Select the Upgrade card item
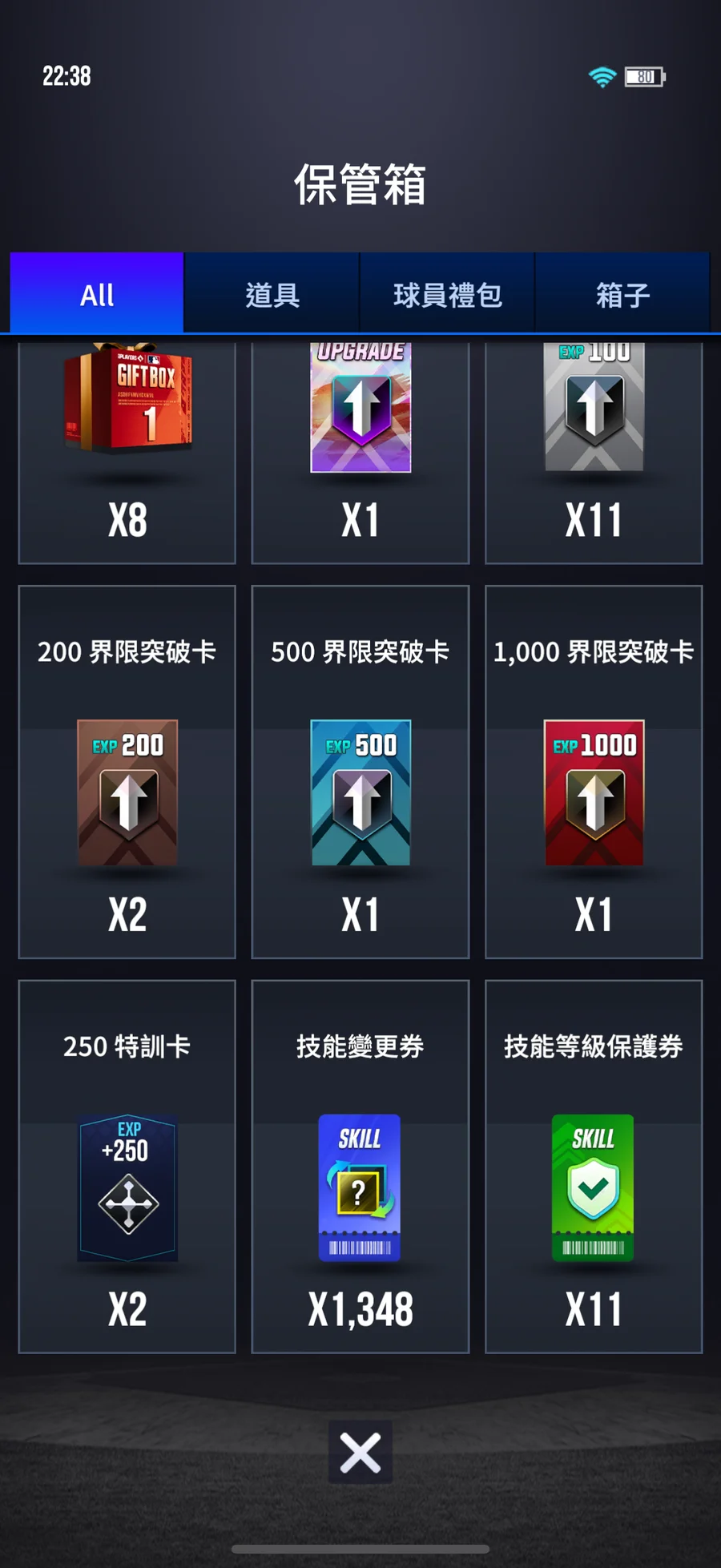 [x=360, y=449]
